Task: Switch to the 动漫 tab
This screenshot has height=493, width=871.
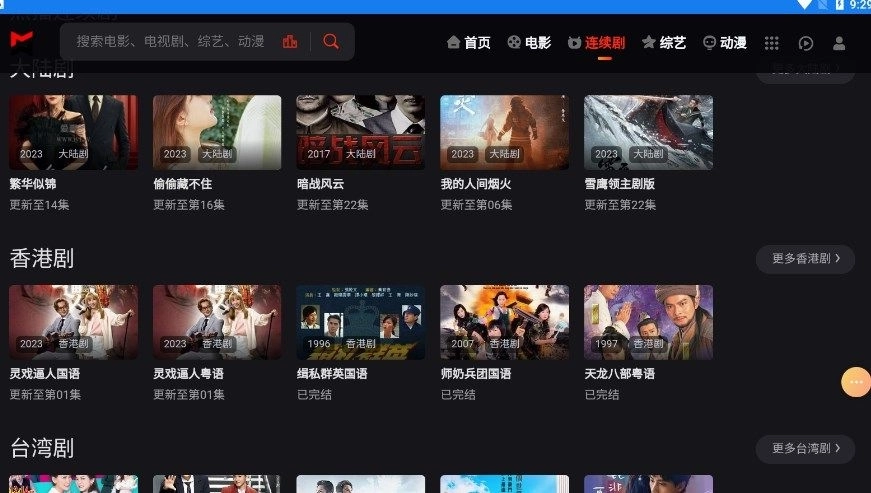Action: pos(725,43)
